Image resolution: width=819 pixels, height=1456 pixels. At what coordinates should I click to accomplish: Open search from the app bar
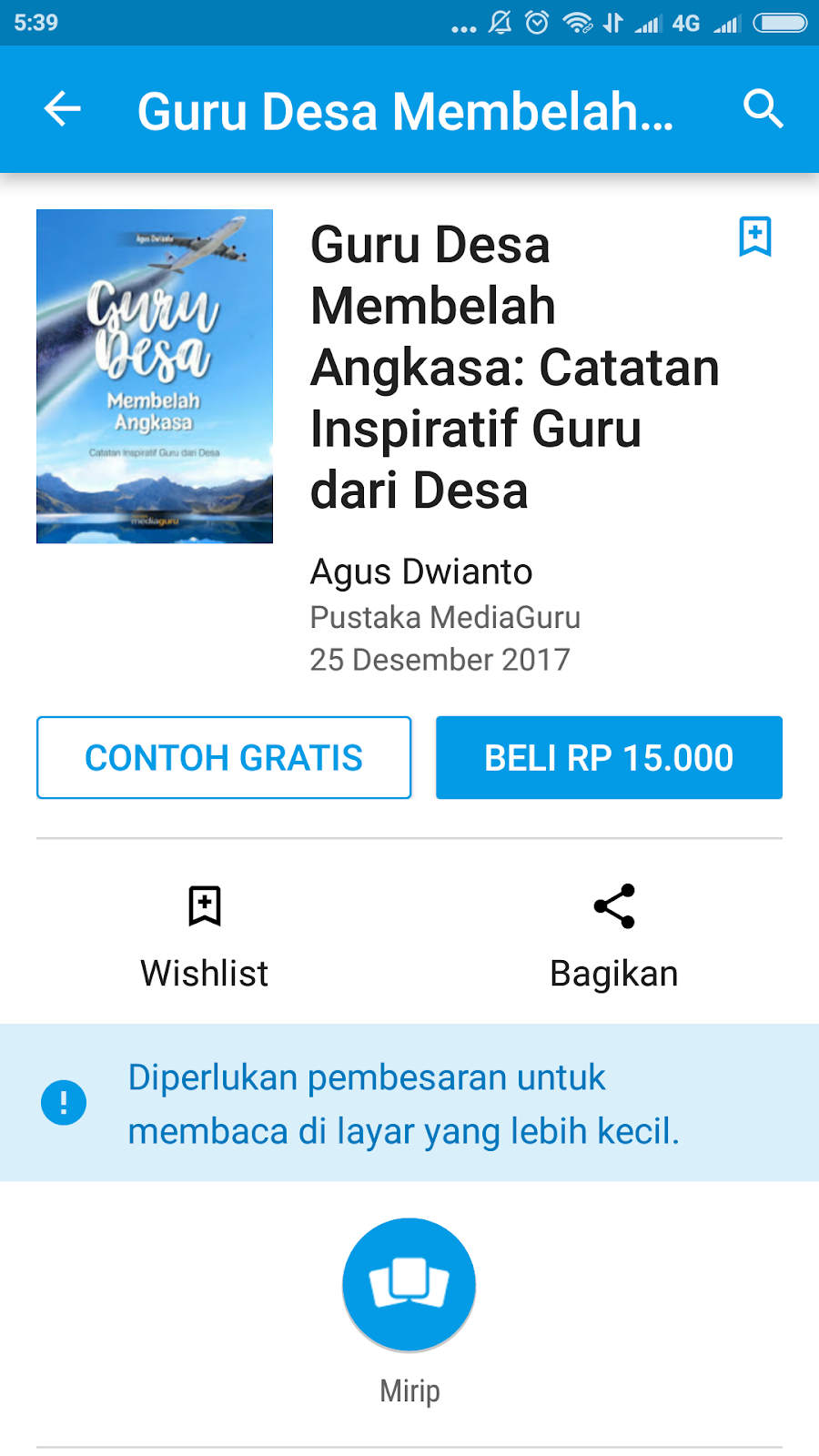click(763, 109)
